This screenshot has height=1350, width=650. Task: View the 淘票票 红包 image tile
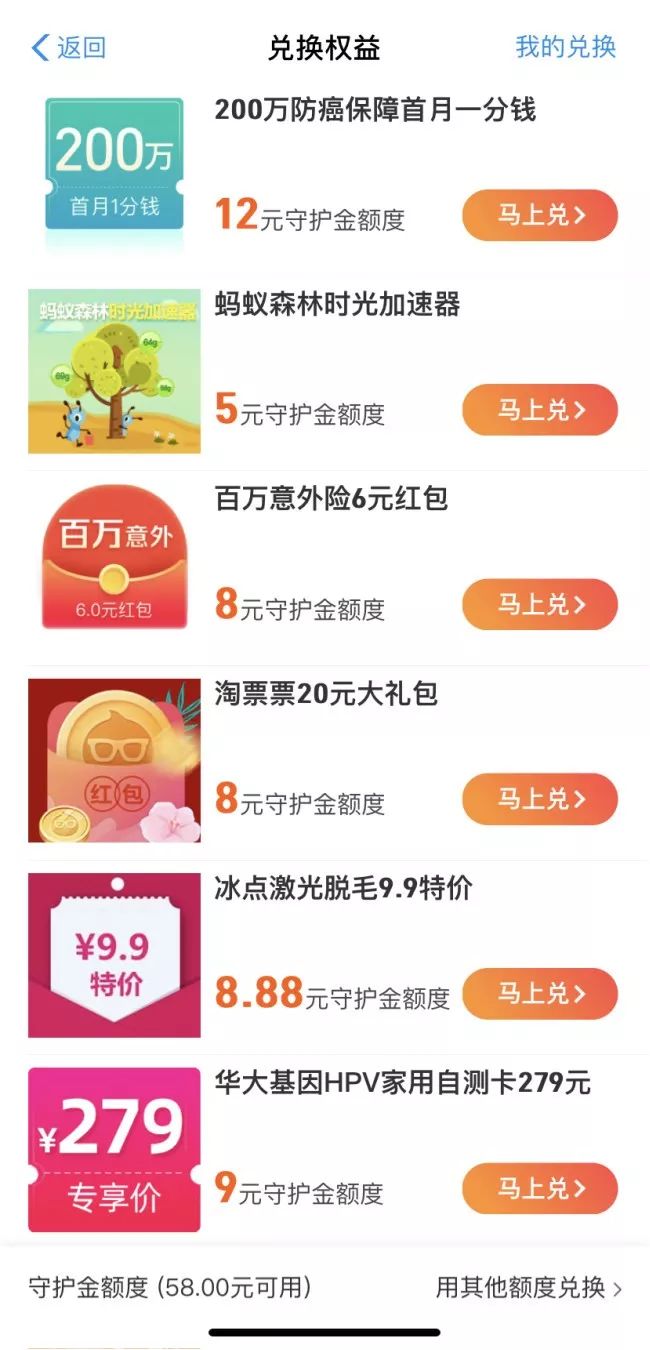tap(114, 759)
